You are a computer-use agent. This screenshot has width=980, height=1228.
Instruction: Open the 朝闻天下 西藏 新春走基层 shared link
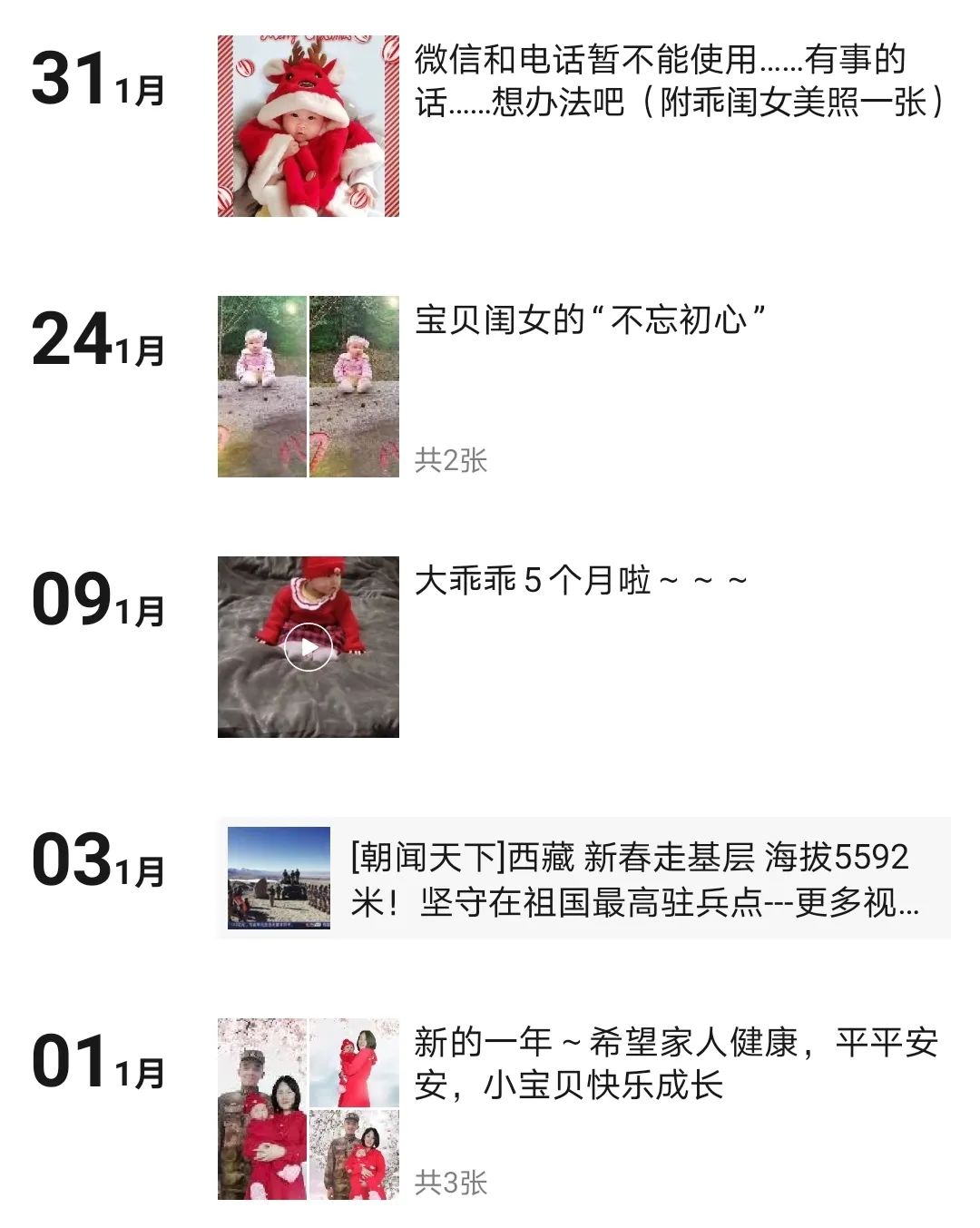584,878
